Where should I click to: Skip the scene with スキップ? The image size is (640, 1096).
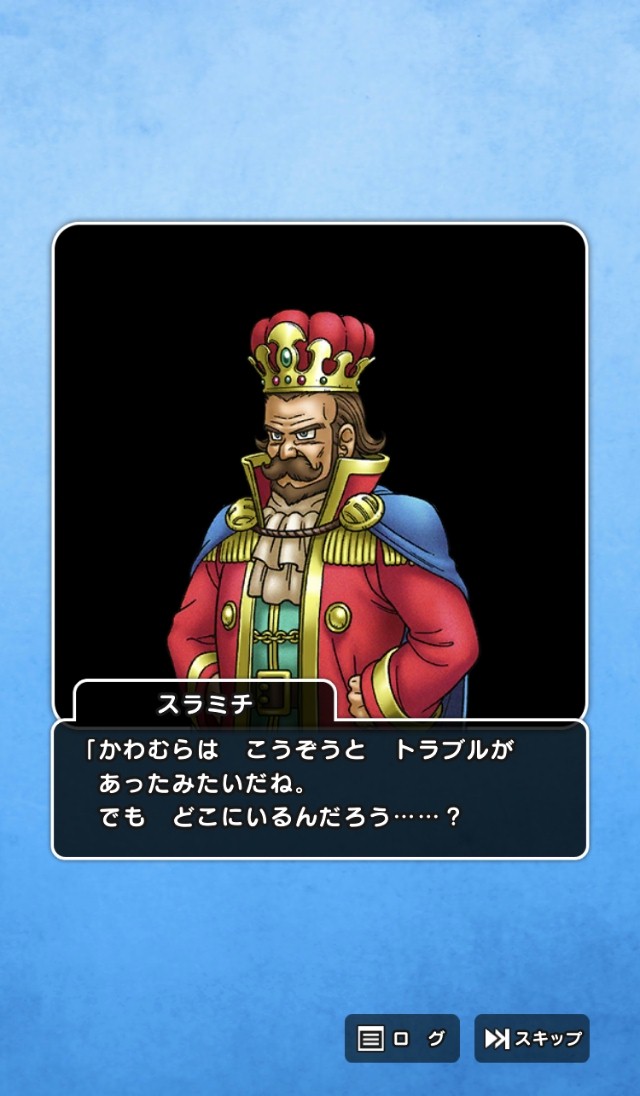[532, 1039]
